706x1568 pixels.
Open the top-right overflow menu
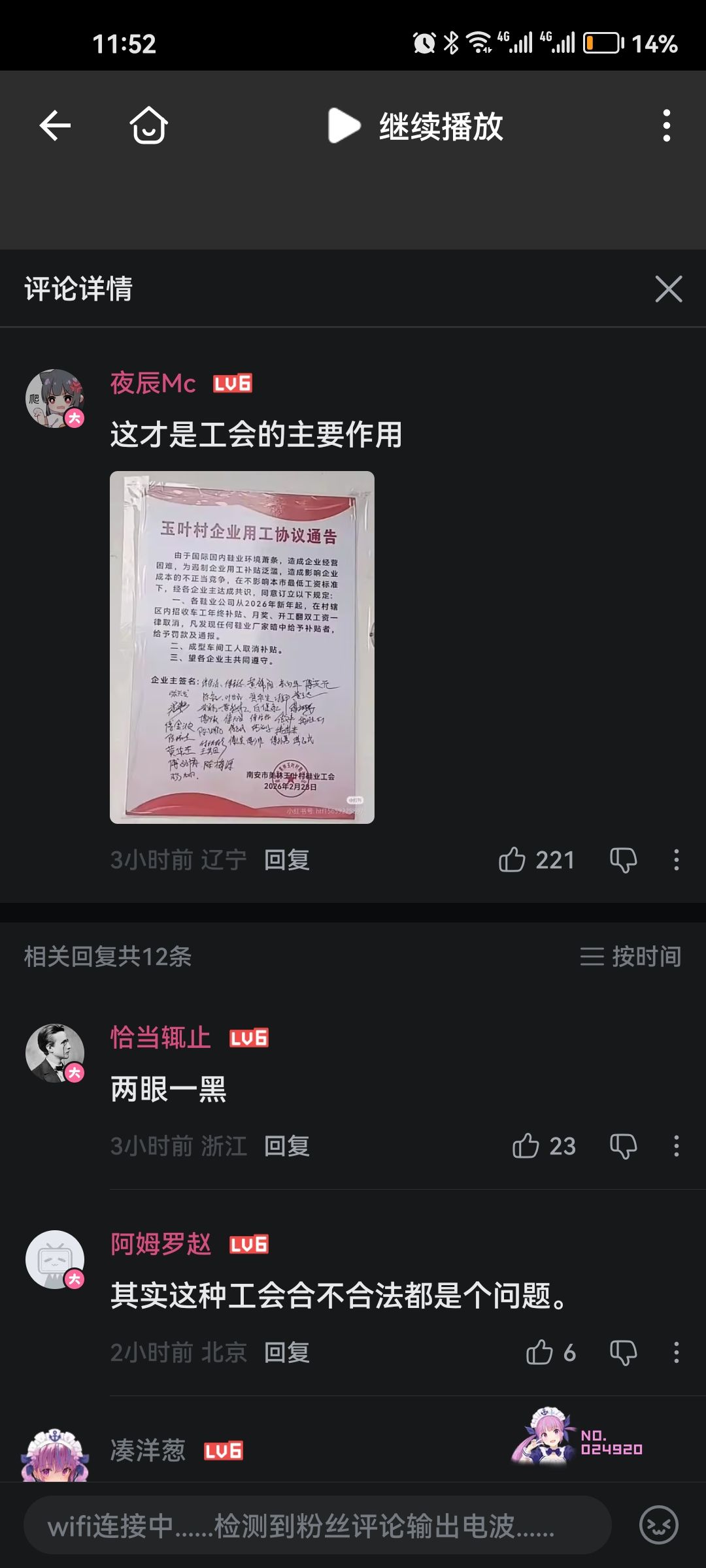(x=666, y=125)
